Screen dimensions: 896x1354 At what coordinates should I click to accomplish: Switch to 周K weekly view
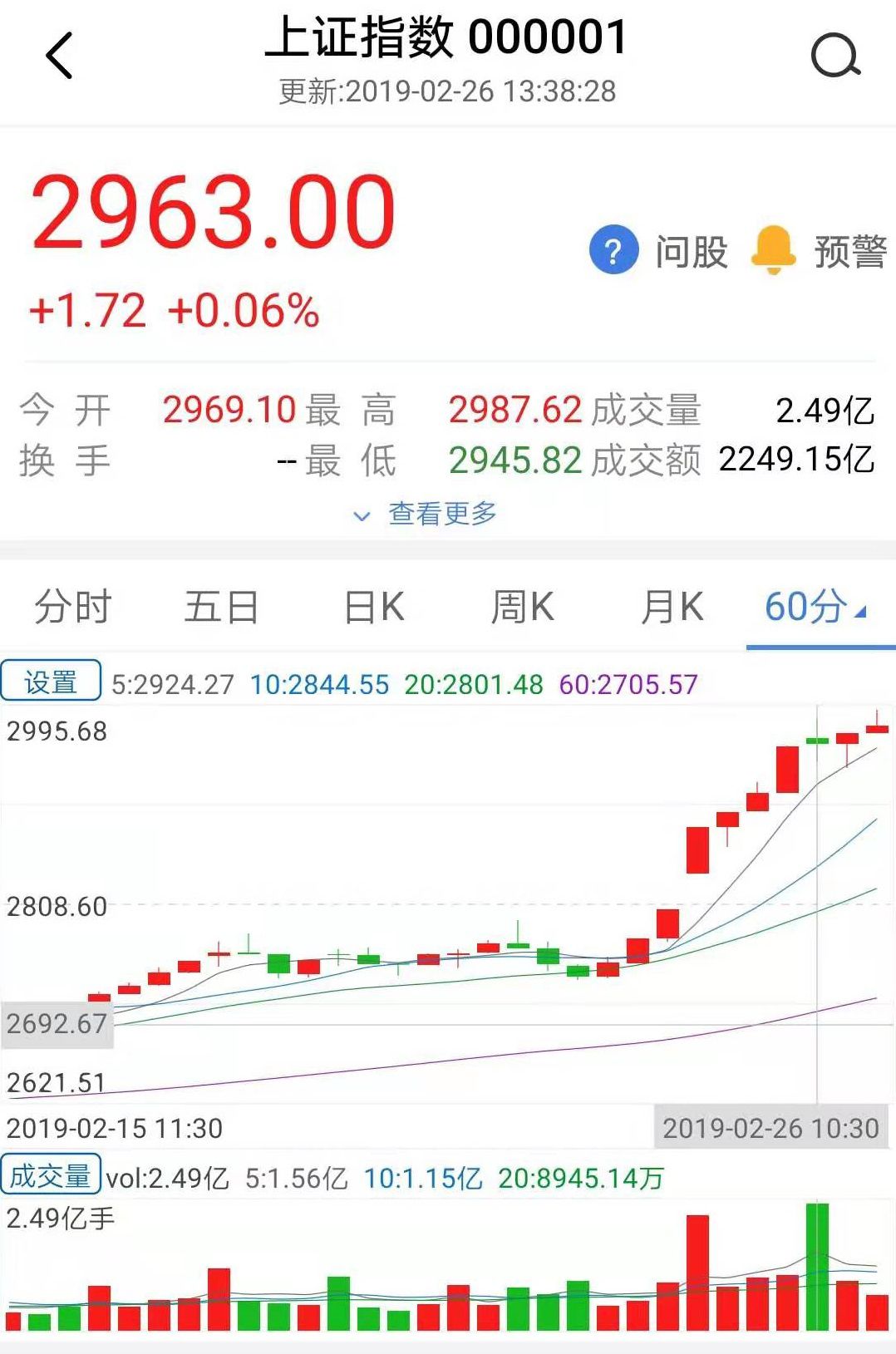[523, 608]
